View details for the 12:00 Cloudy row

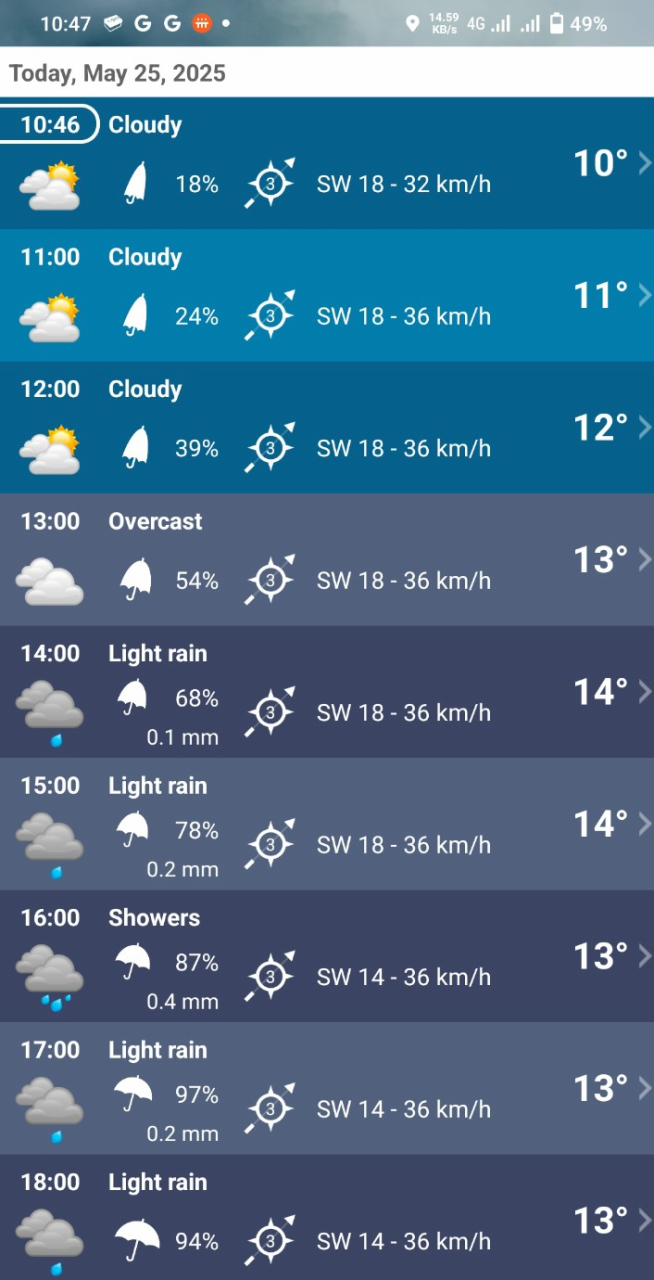pyautogui.click(x=327, y=427)
